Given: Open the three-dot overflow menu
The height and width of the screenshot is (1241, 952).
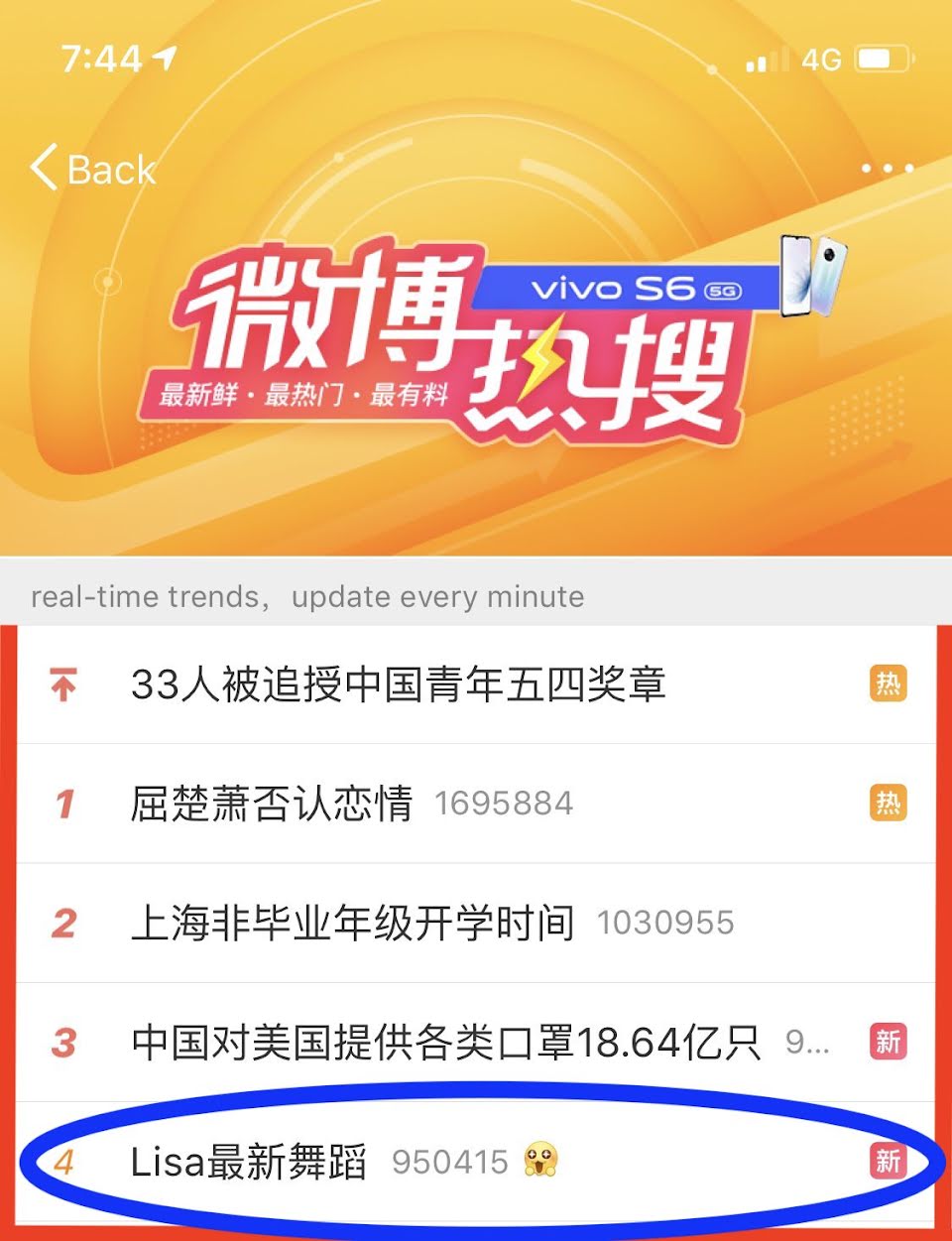Looking at the screenshot, I should pos(887,169).
